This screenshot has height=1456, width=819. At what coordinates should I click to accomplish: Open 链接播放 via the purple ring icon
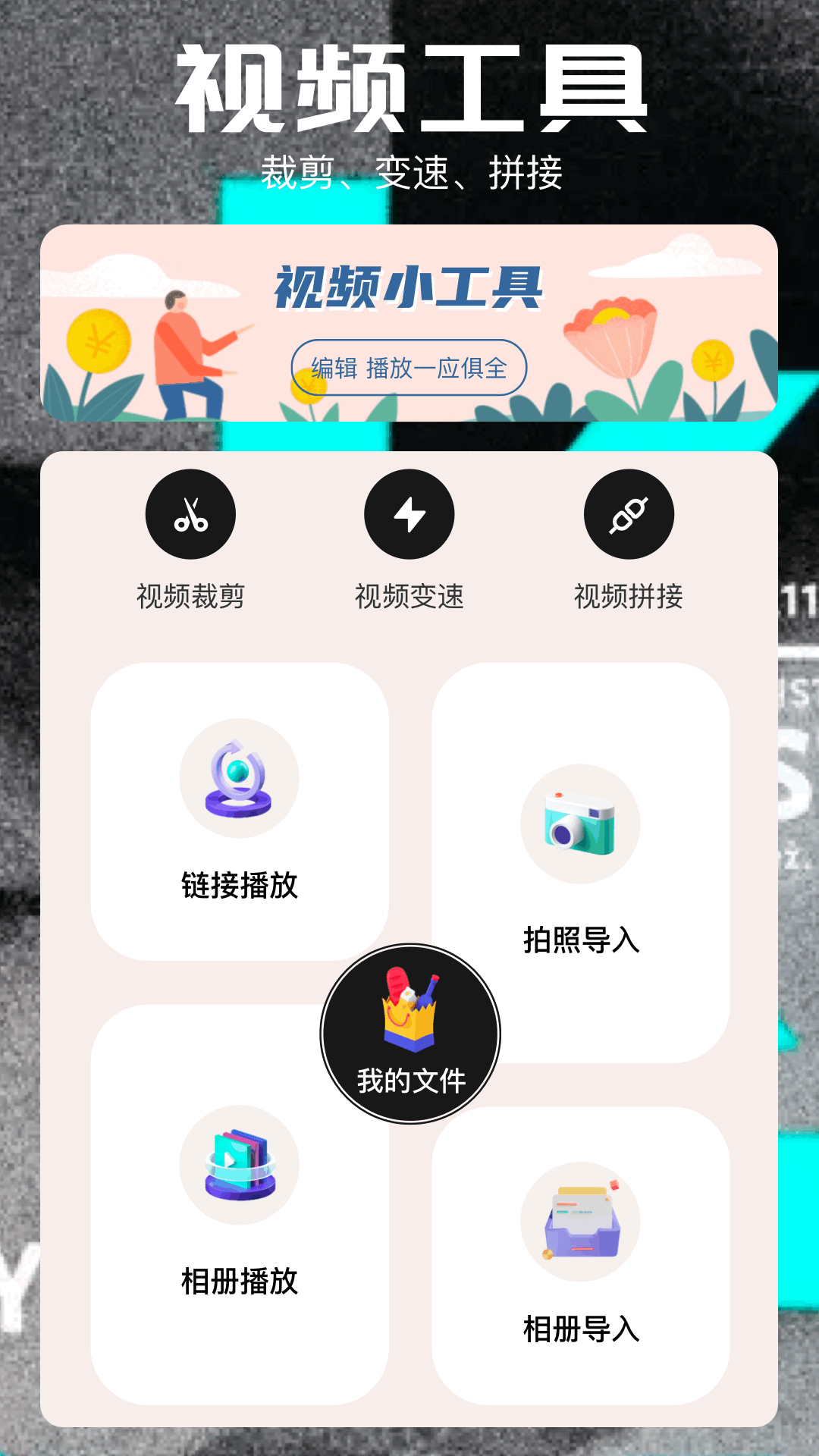[x=240, y=780]
